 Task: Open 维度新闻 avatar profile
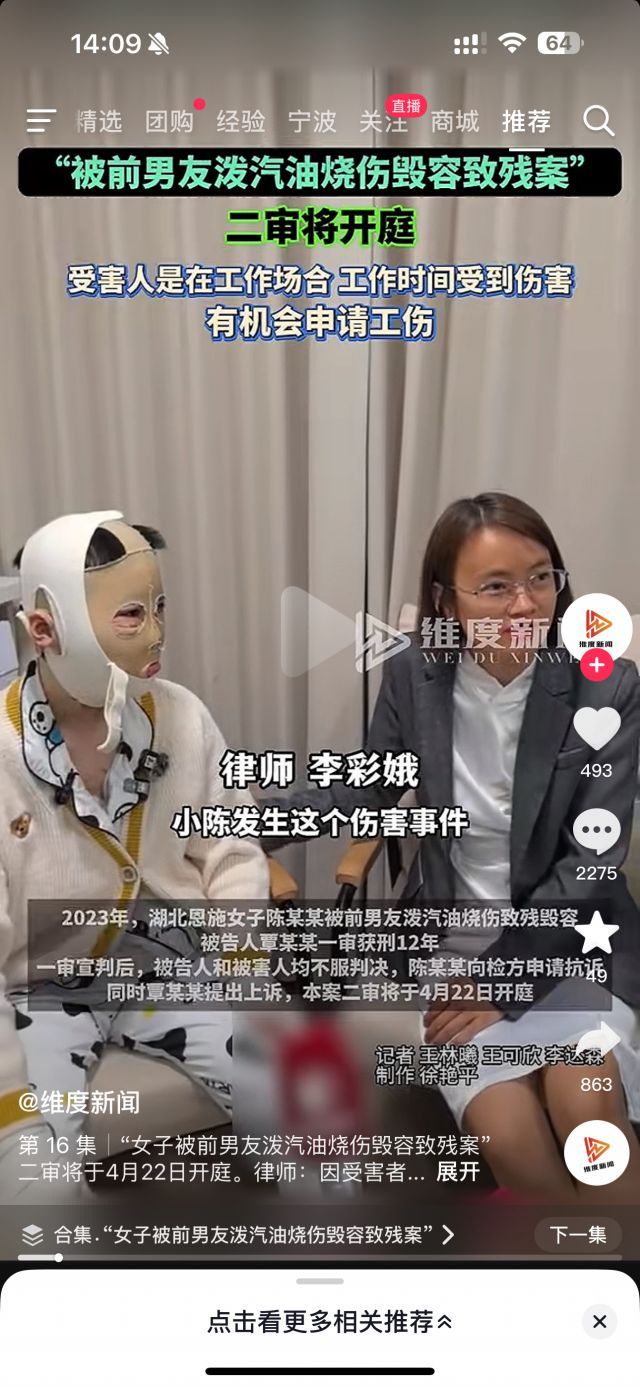point(596,625)
